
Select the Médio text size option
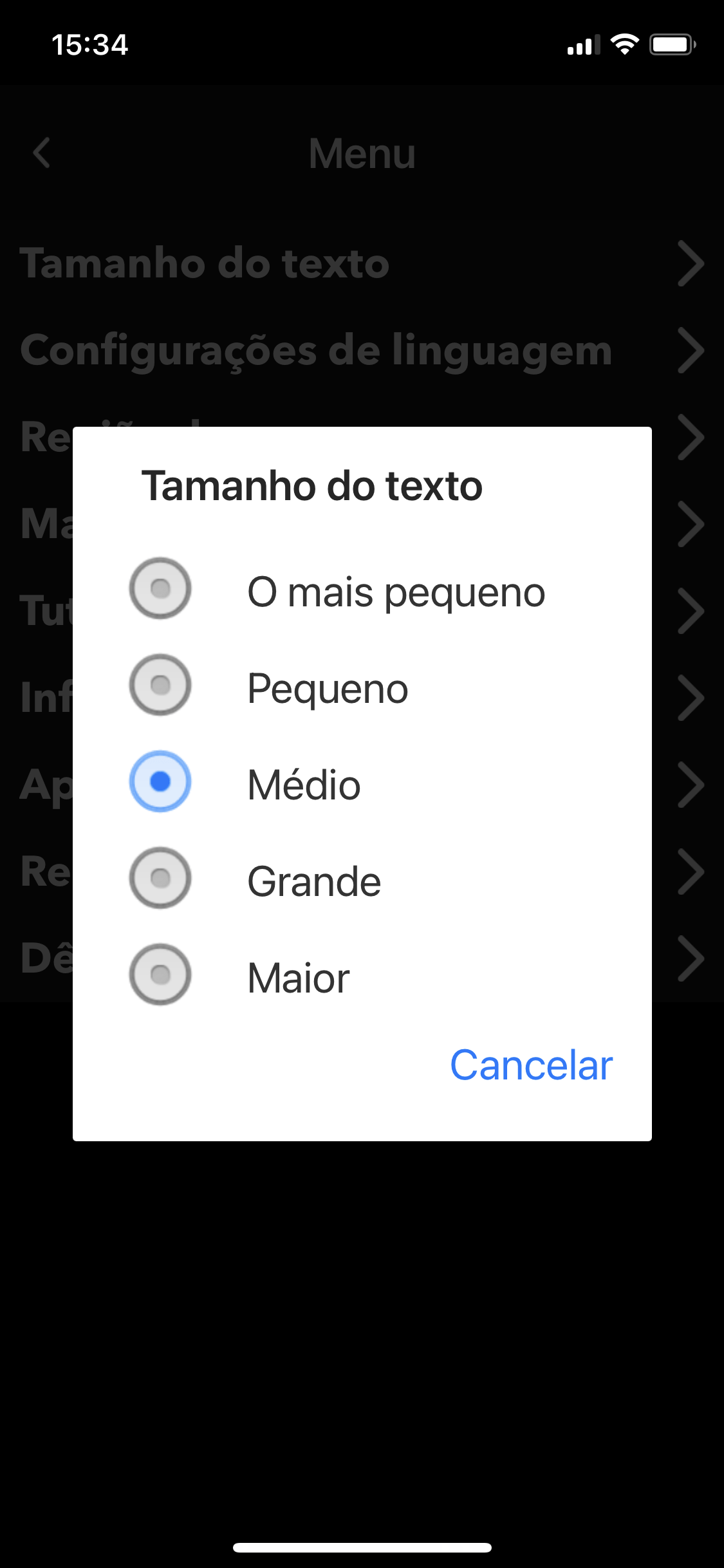click(160, 781)
